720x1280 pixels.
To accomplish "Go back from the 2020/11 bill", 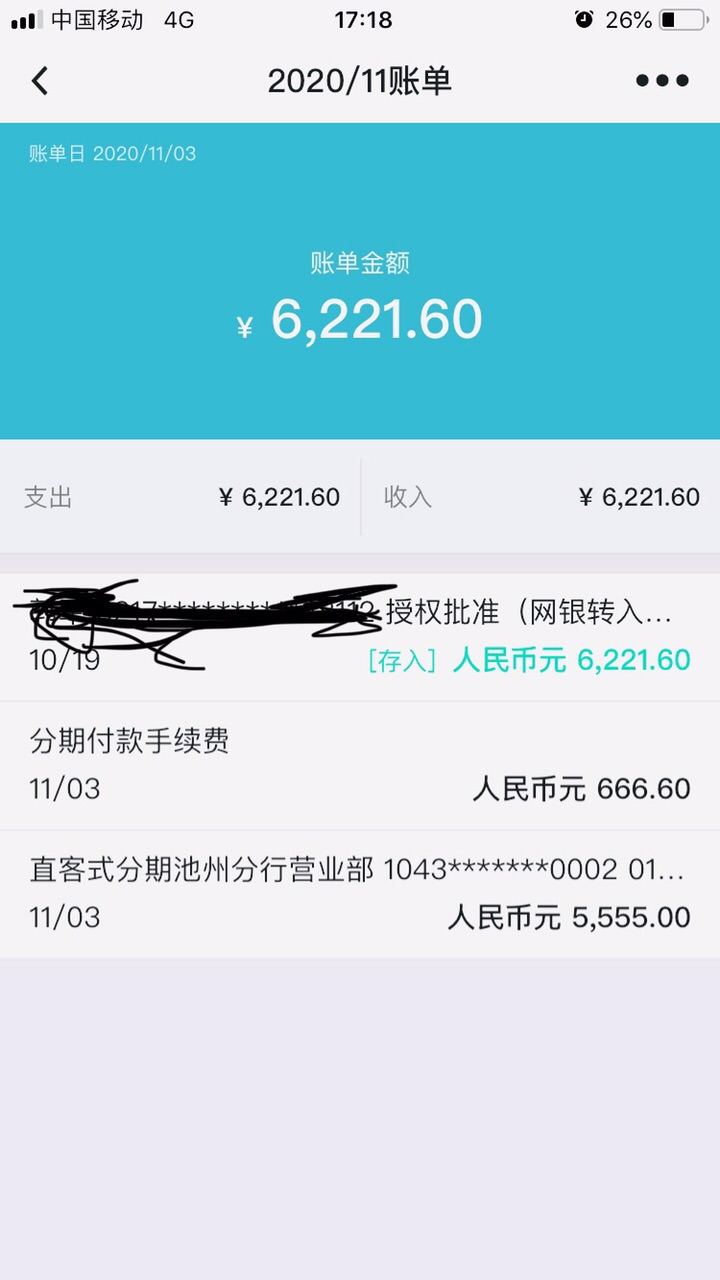I will click(x=40, y=81).
